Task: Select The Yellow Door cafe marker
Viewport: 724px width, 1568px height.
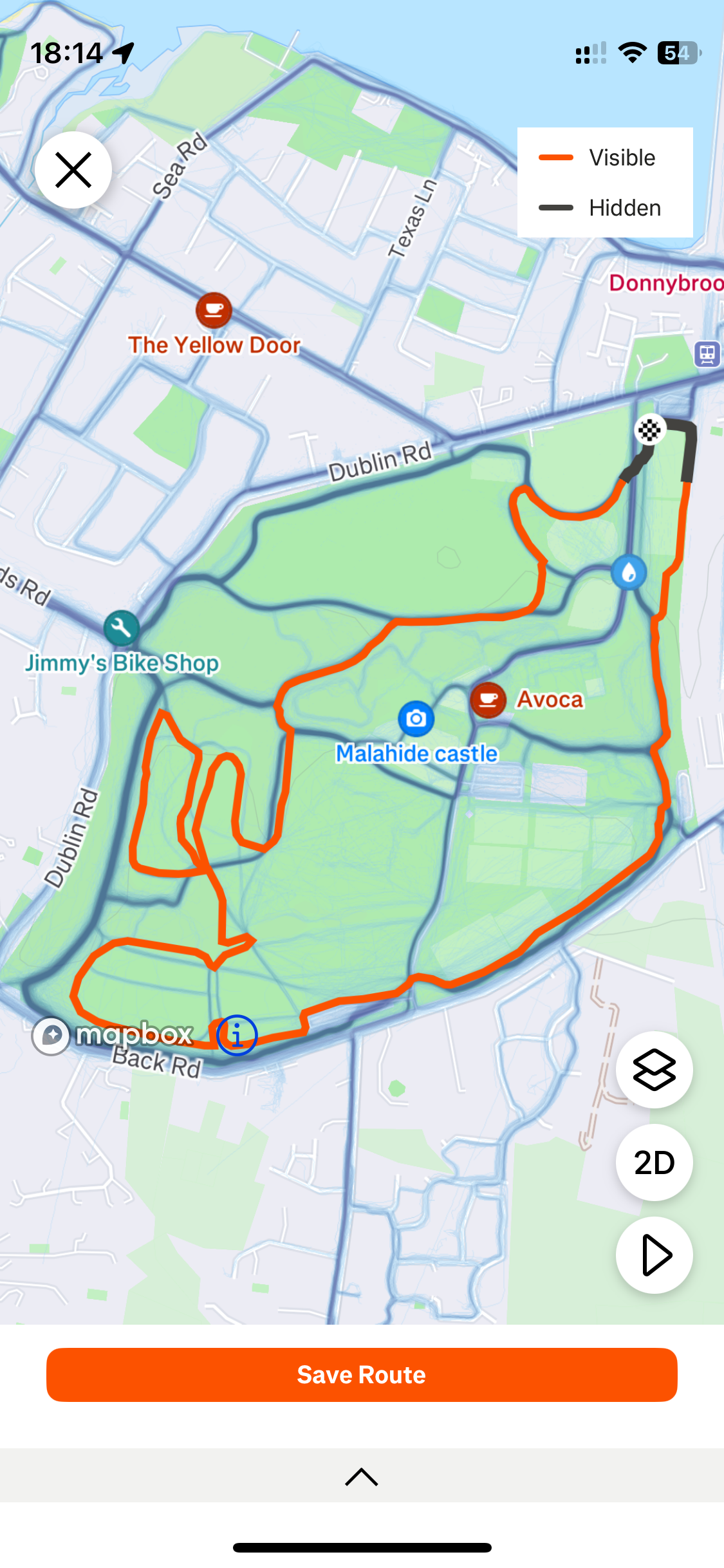Action: pyautogui.click(x=214, y=310)
